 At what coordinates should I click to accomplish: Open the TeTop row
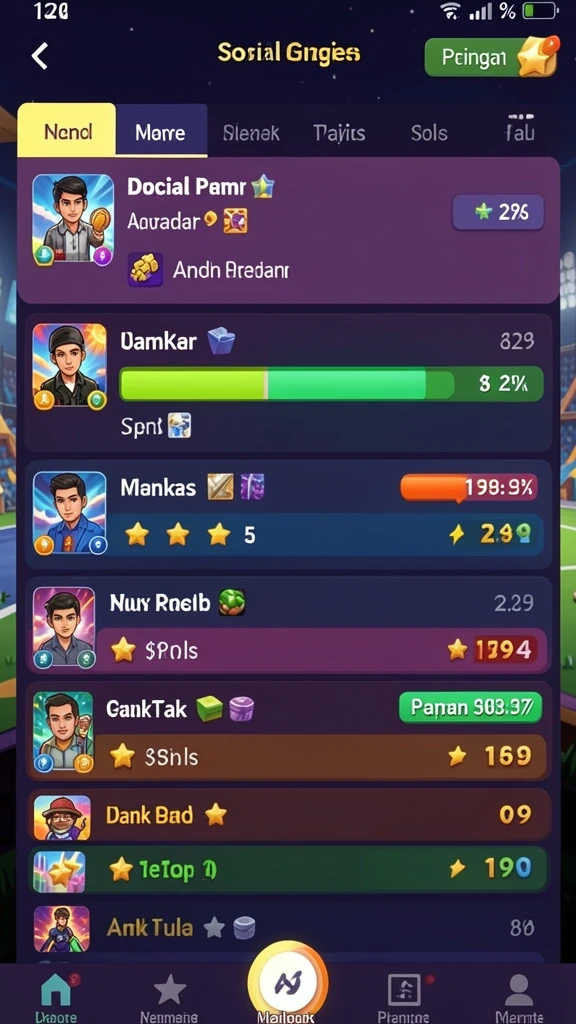pyautogui.click(x=289, y=869)
